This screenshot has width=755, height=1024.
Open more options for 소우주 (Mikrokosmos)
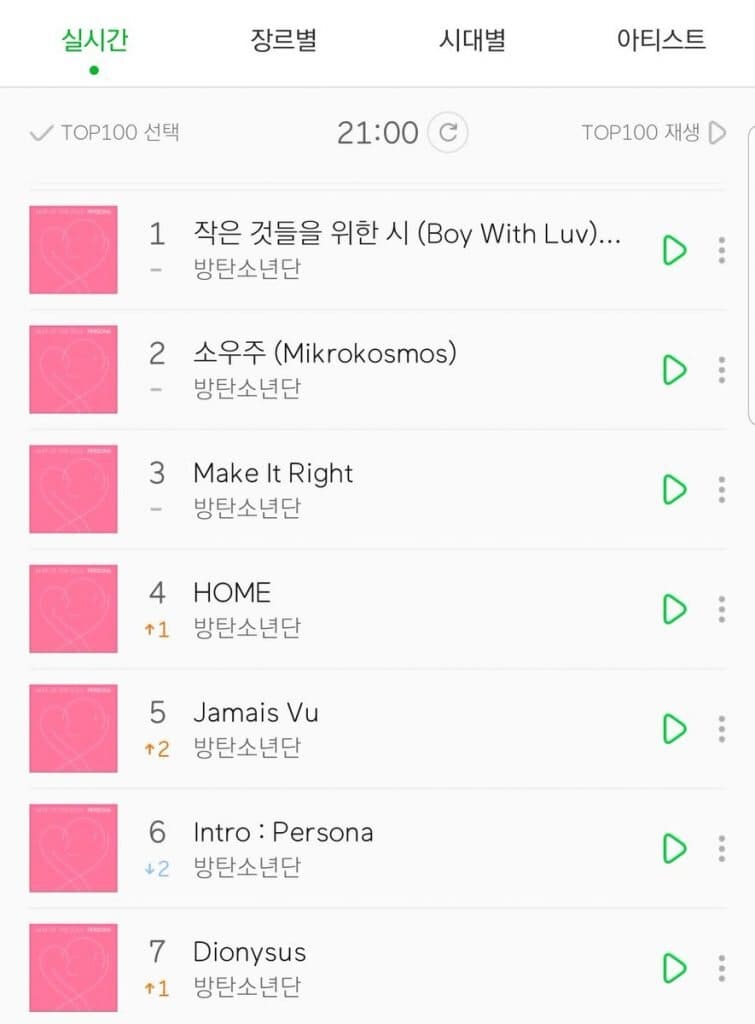point(721,370)
